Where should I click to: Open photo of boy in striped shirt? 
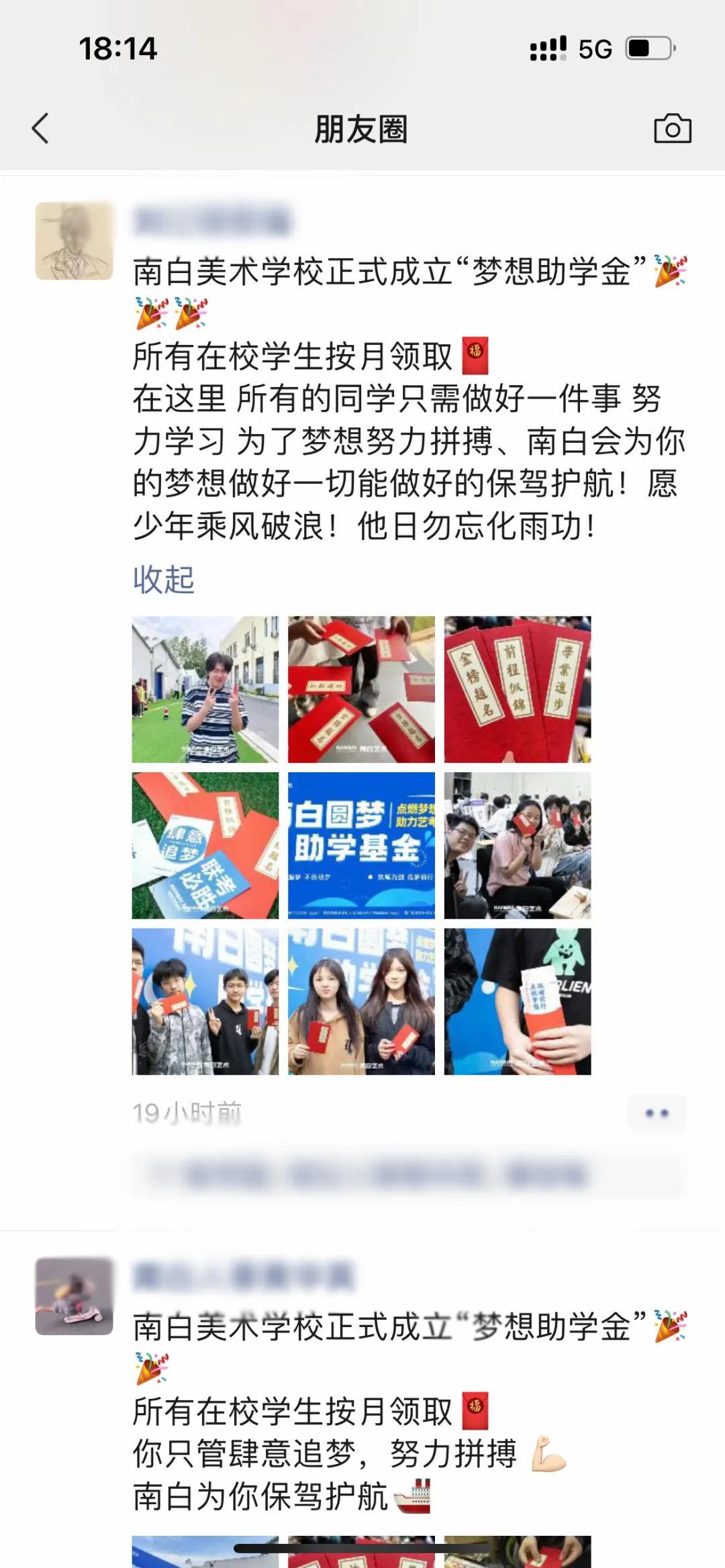[205, 689]
